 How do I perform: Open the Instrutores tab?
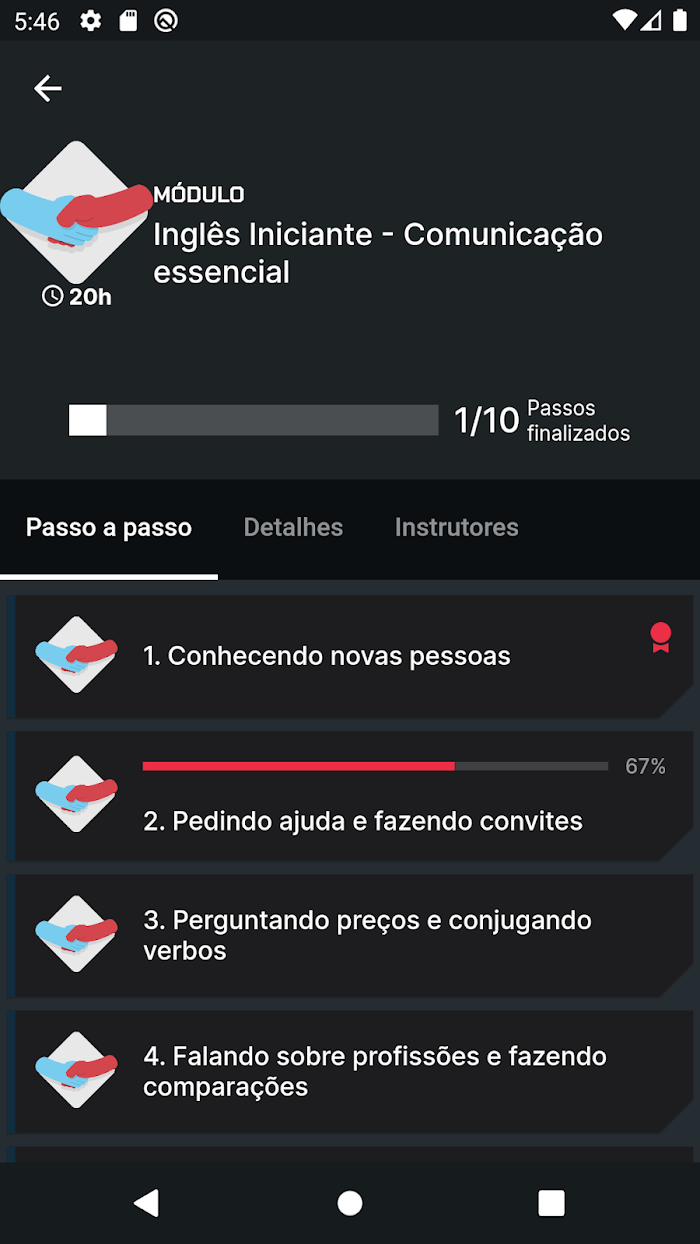pyautogui.click(x=456, y=528)
